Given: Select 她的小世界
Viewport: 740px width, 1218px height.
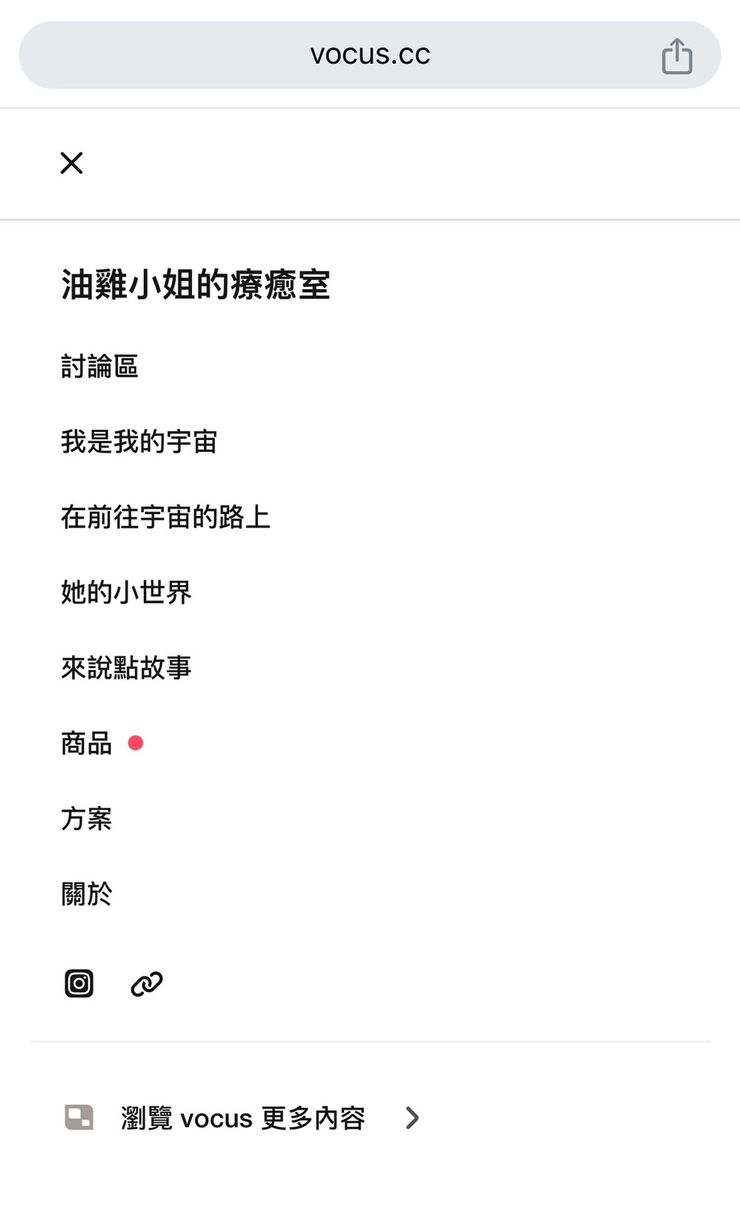Looking at the screenshot, I should (126, 592).
